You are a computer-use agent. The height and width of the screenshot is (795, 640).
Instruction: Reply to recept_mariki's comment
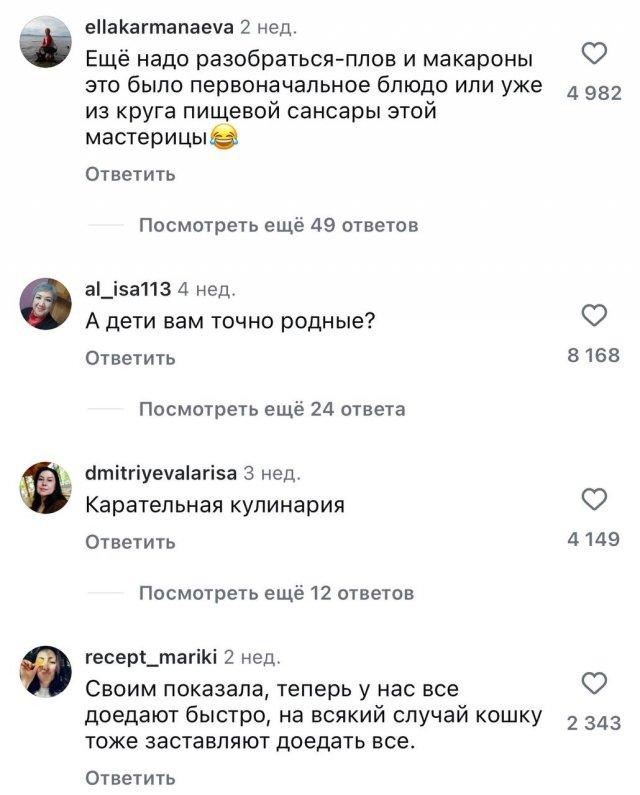[x=130, y=777]
